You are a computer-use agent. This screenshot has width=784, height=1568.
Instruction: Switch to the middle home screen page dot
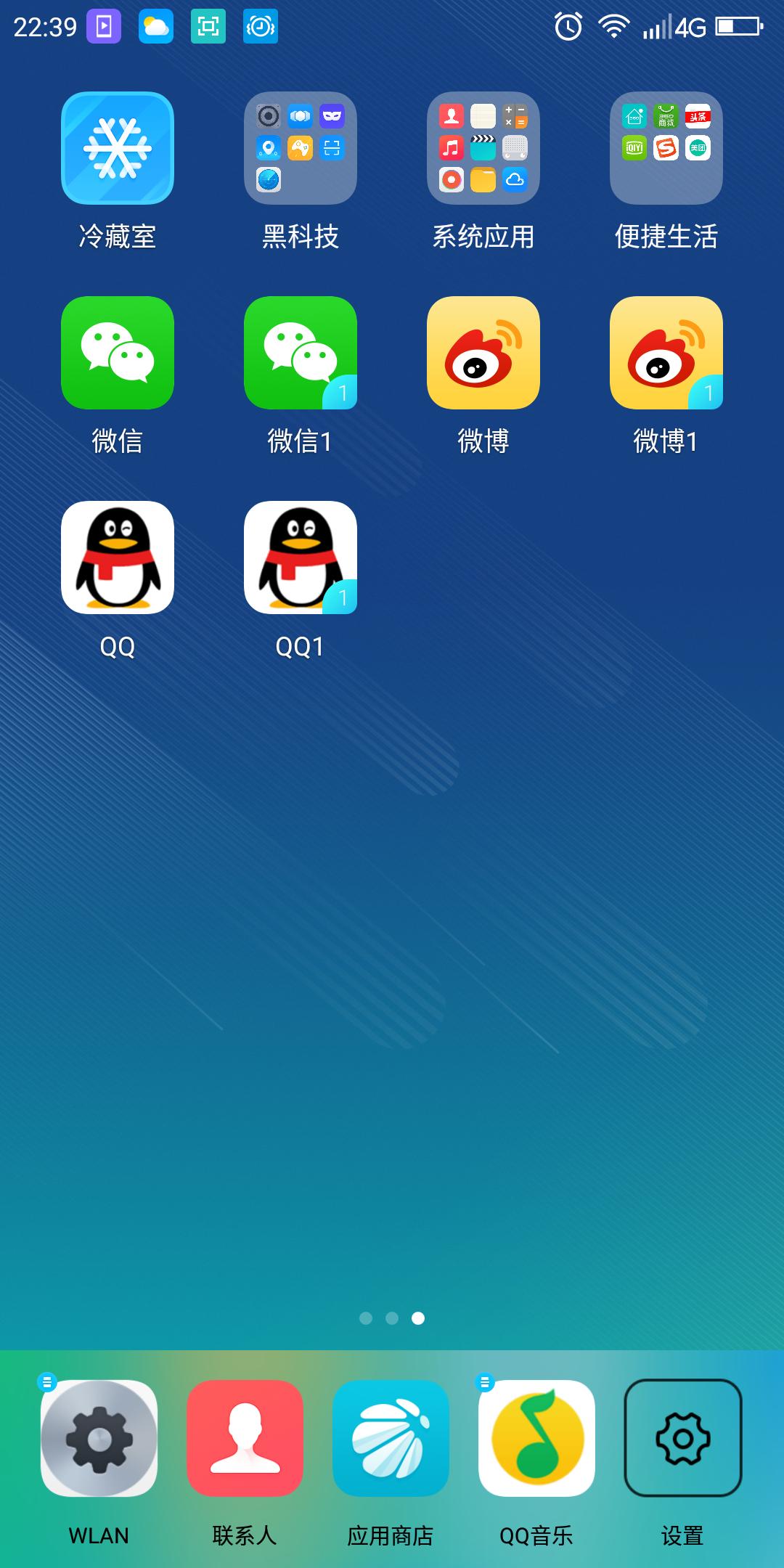coord(392,1320)
